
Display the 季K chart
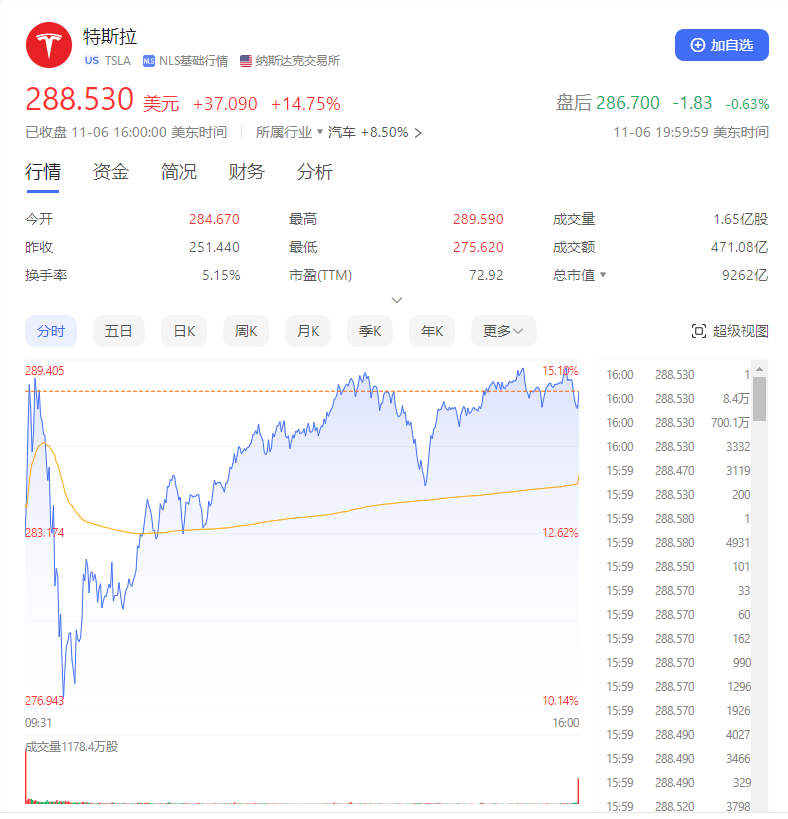coord(370,331)
